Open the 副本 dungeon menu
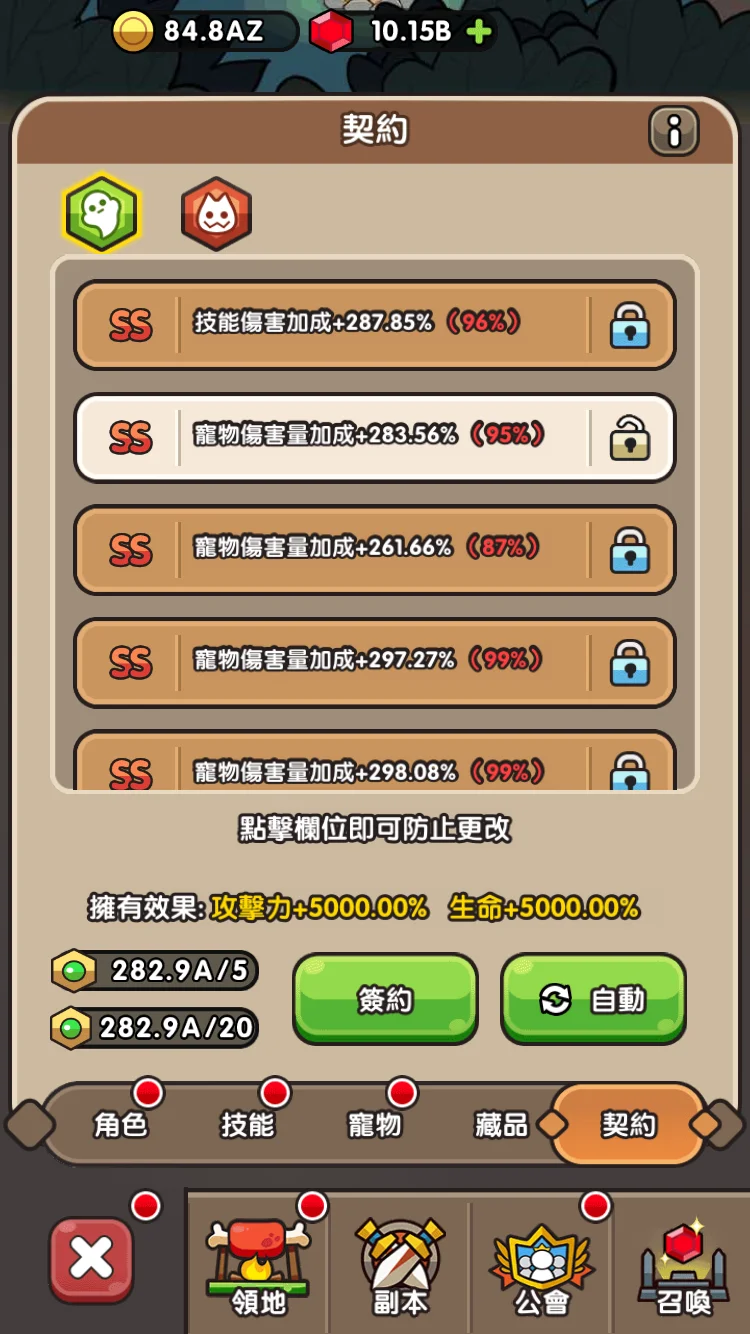This screenshot has height=1334, width=750. click(400, 1265)
